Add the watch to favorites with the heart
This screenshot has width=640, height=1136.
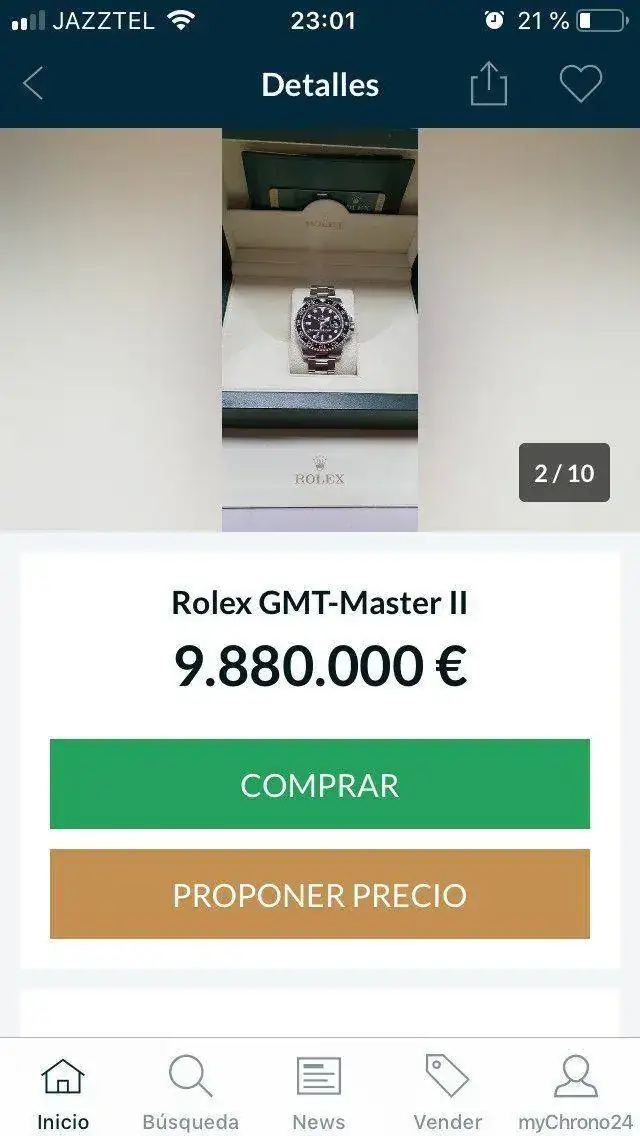(x=580, y=84)
